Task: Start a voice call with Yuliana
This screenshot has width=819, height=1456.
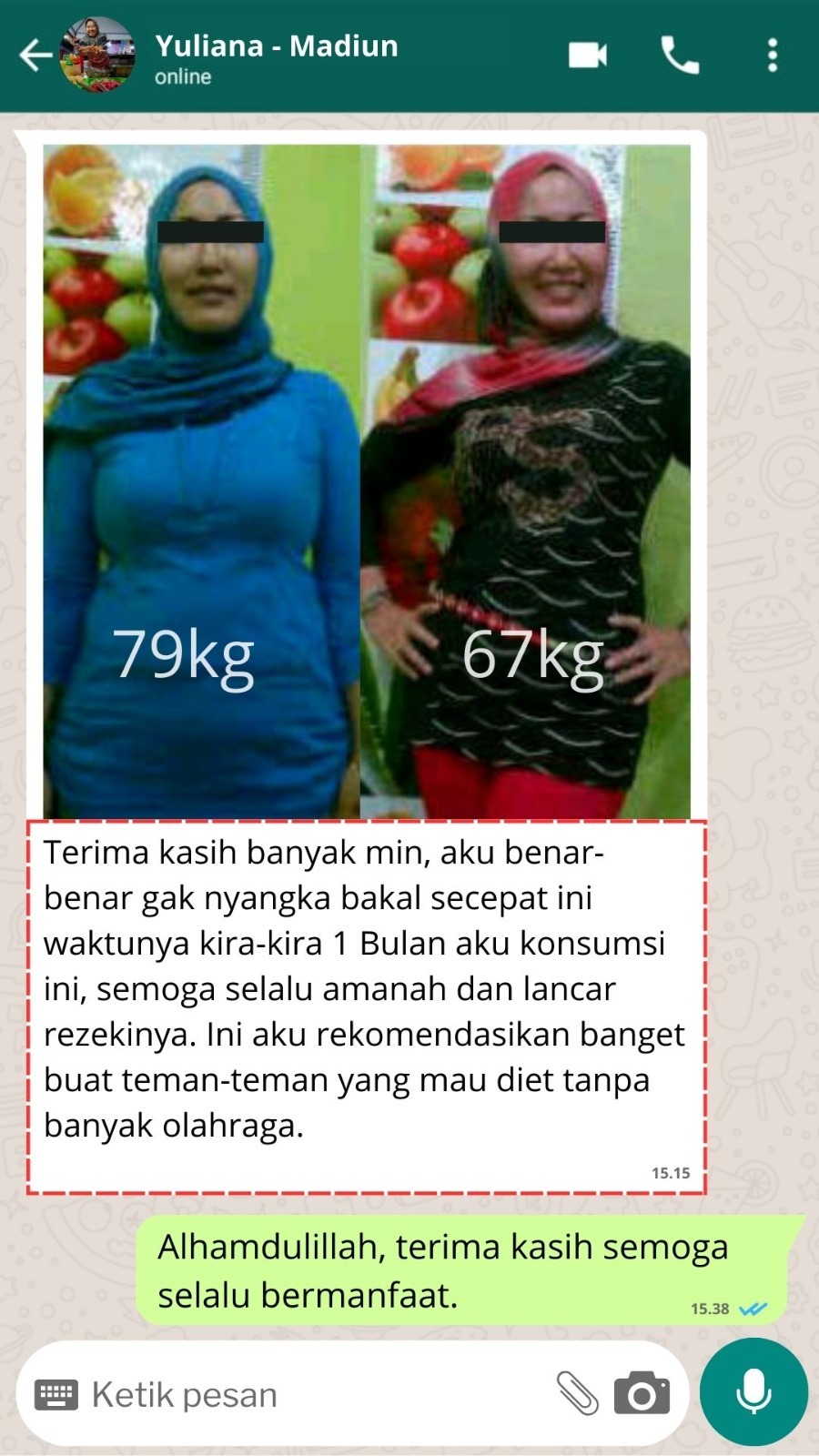Action: [680, 56]
